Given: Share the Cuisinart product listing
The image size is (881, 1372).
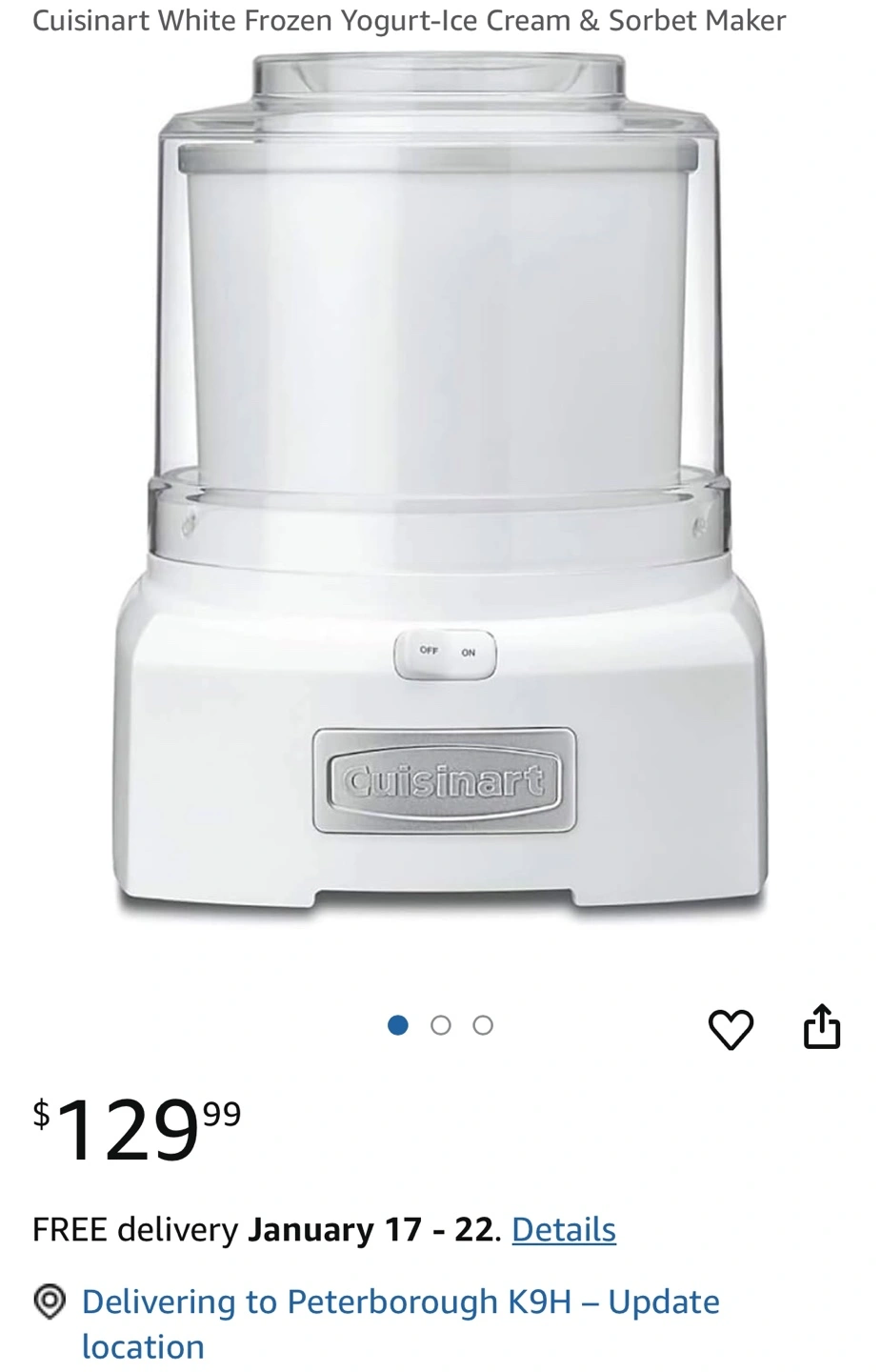Looking at the screenshot, I should point(821,1027).
